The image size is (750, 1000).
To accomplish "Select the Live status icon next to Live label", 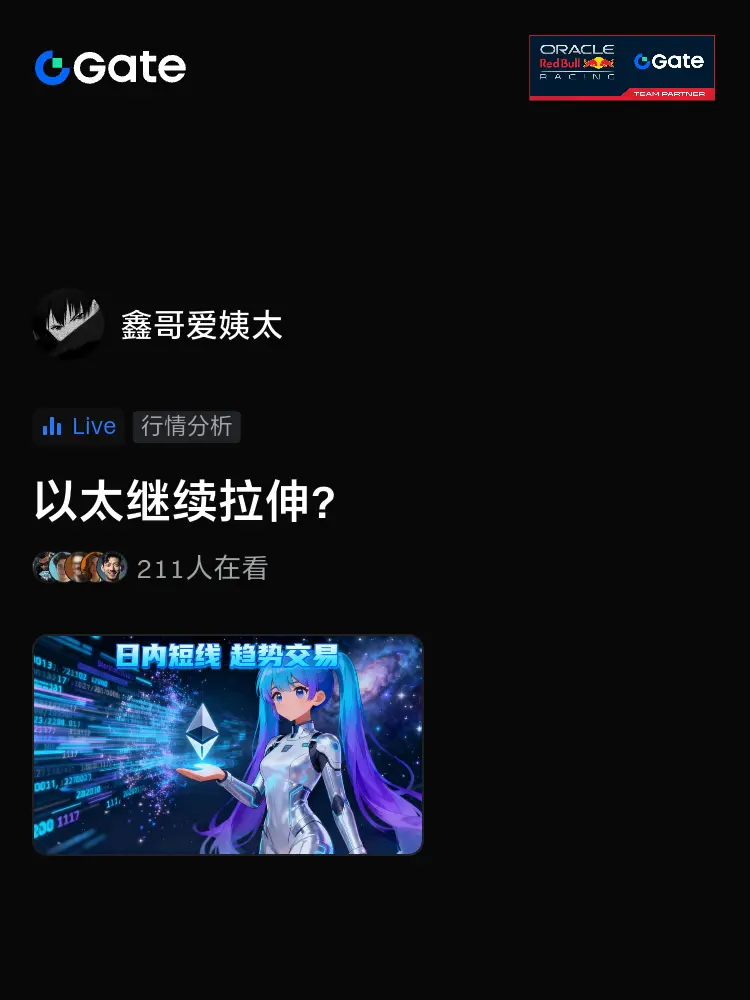I will [52, 426].
